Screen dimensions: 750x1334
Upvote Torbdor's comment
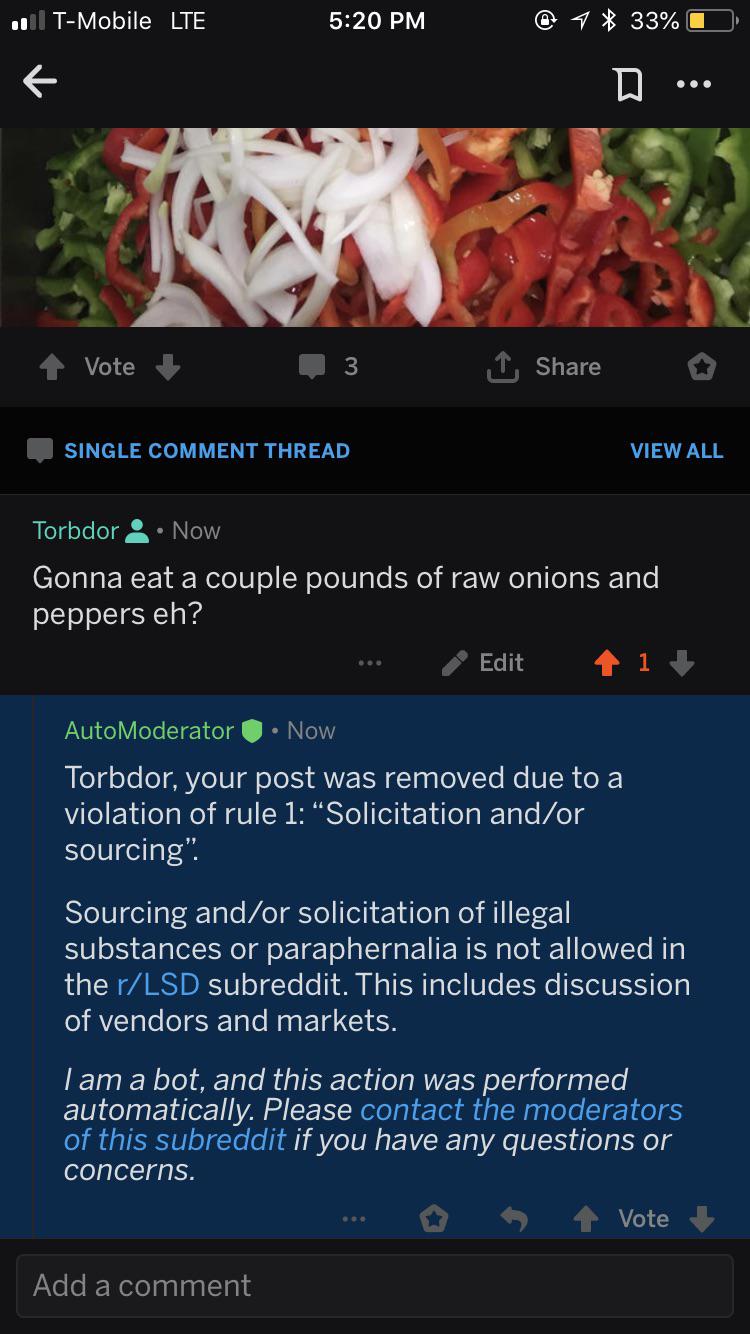pos(607,663)
